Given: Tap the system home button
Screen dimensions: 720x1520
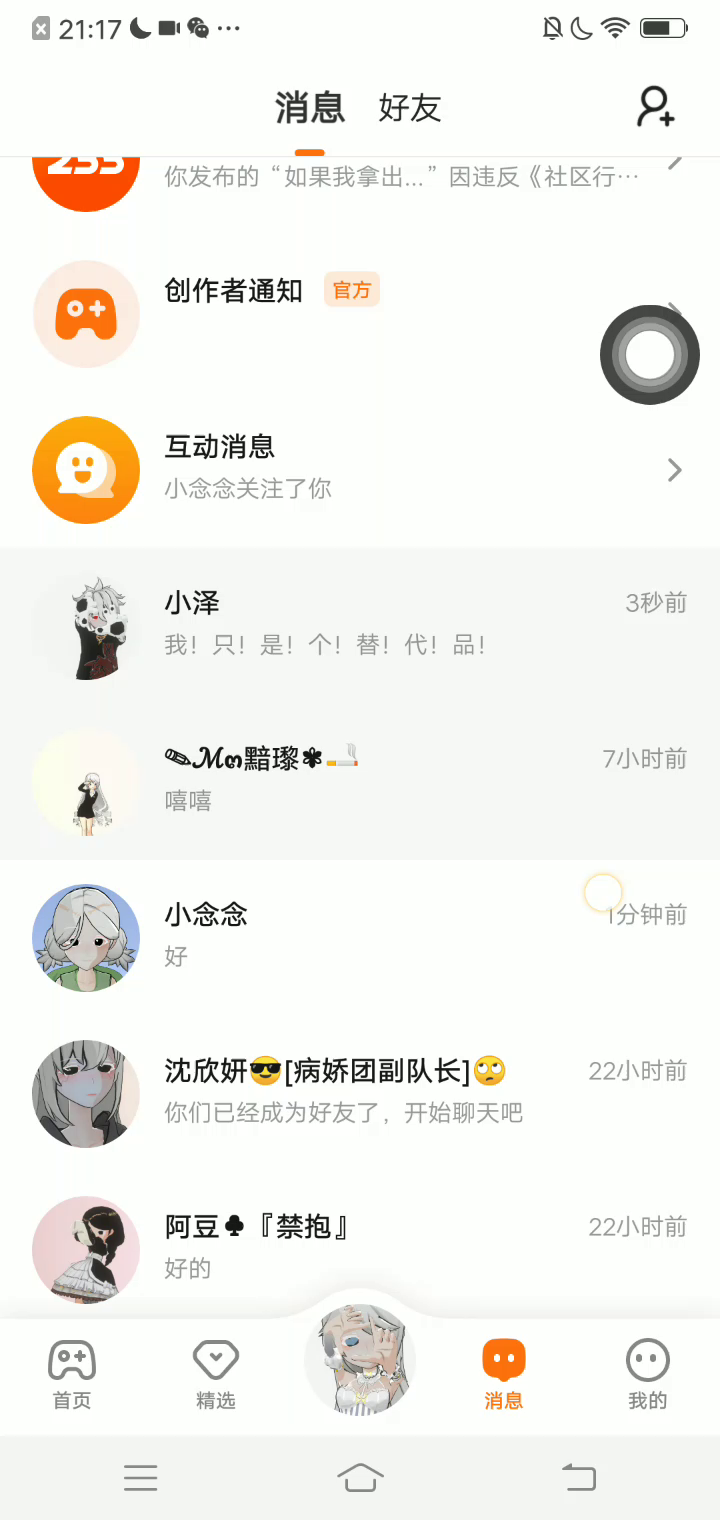Looking at the screenshot, I should 360,1477.
